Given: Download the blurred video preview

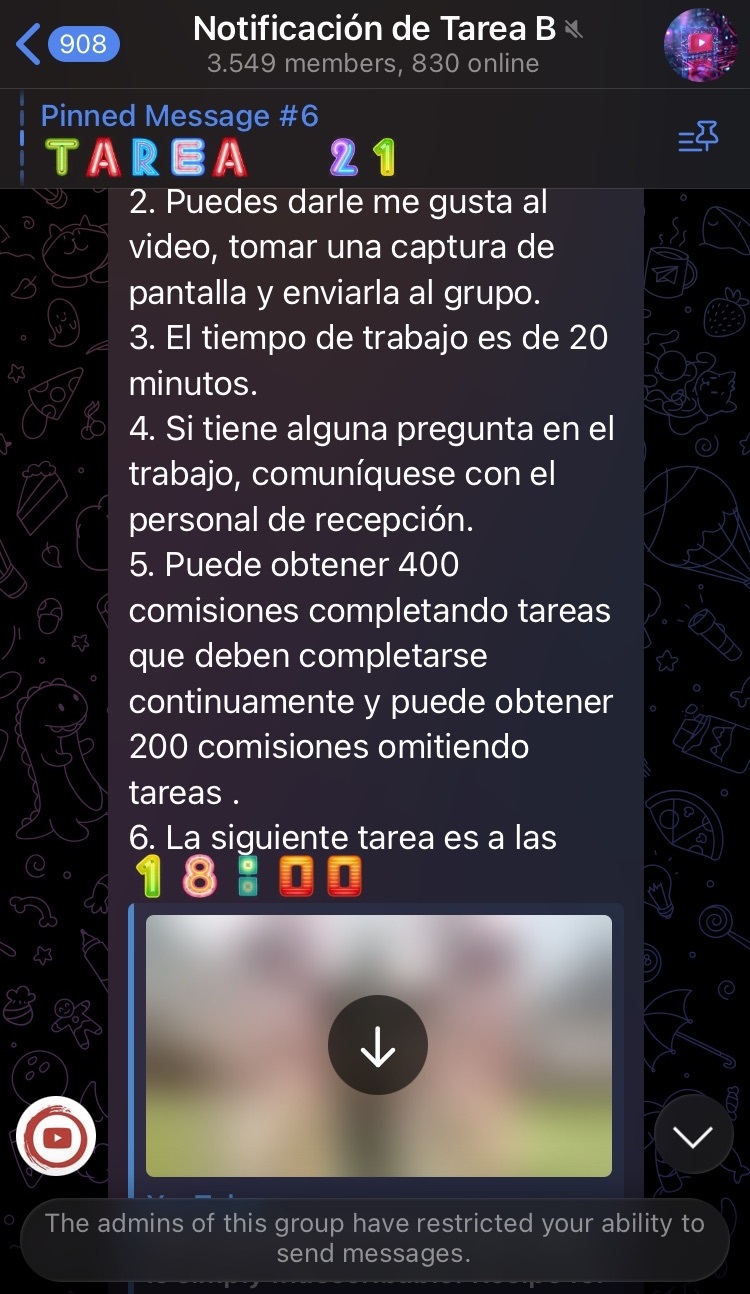Looking at the screenshot, I should click(378, 1045).
